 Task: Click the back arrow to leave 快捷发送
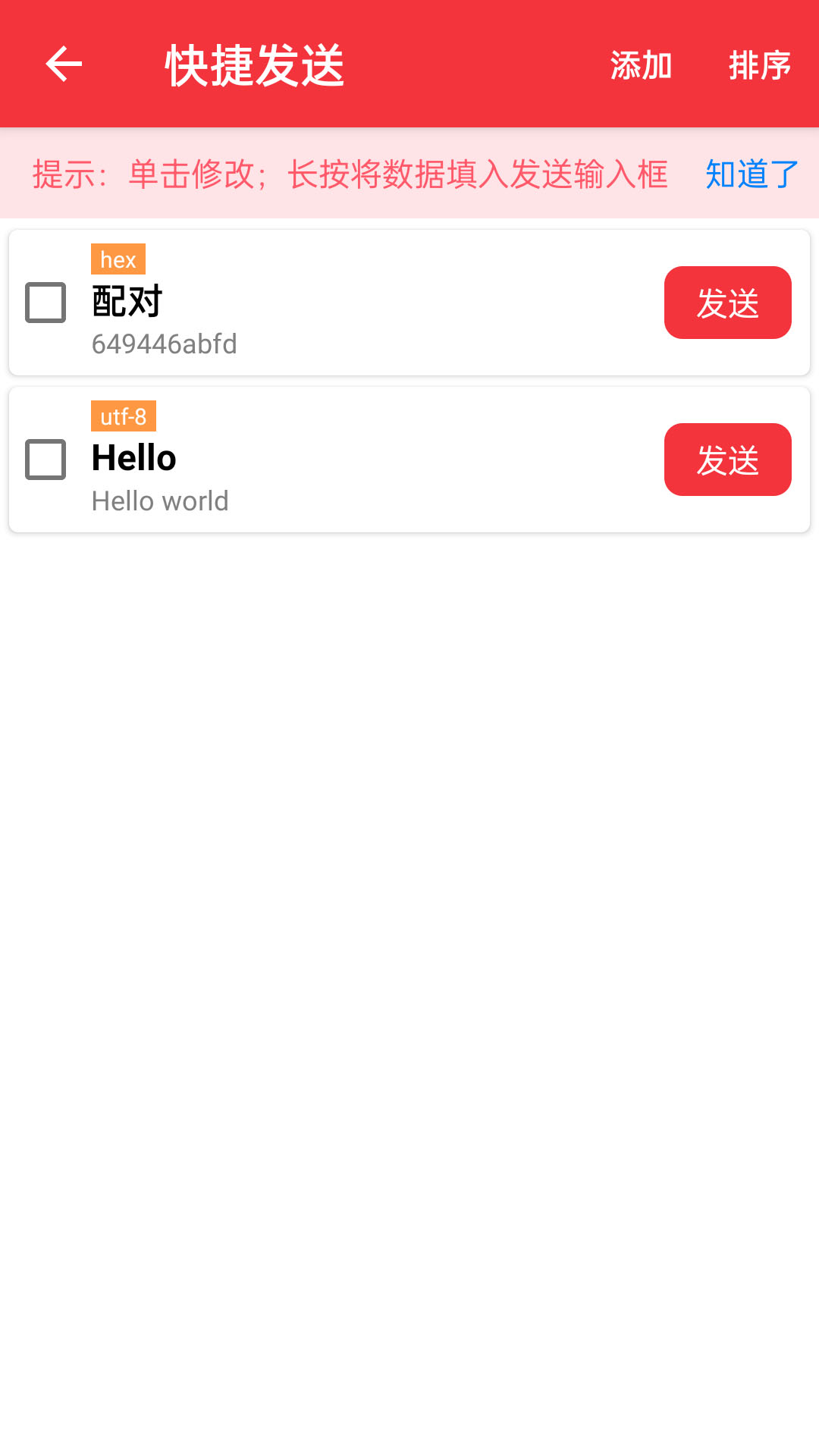point(64,64)
